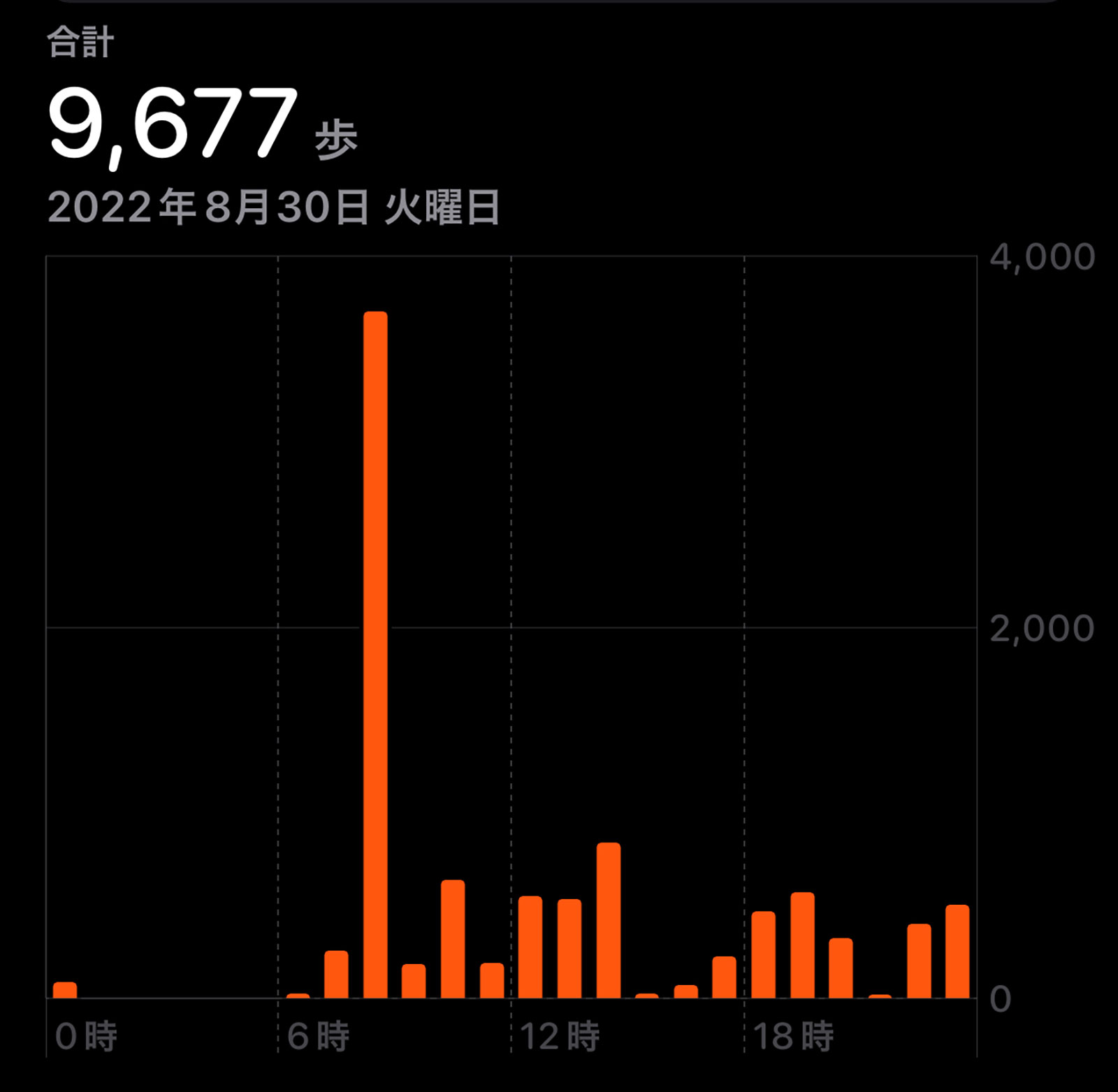Select the tallest orange step bar

pyautogui.click(x=375, y=655)
